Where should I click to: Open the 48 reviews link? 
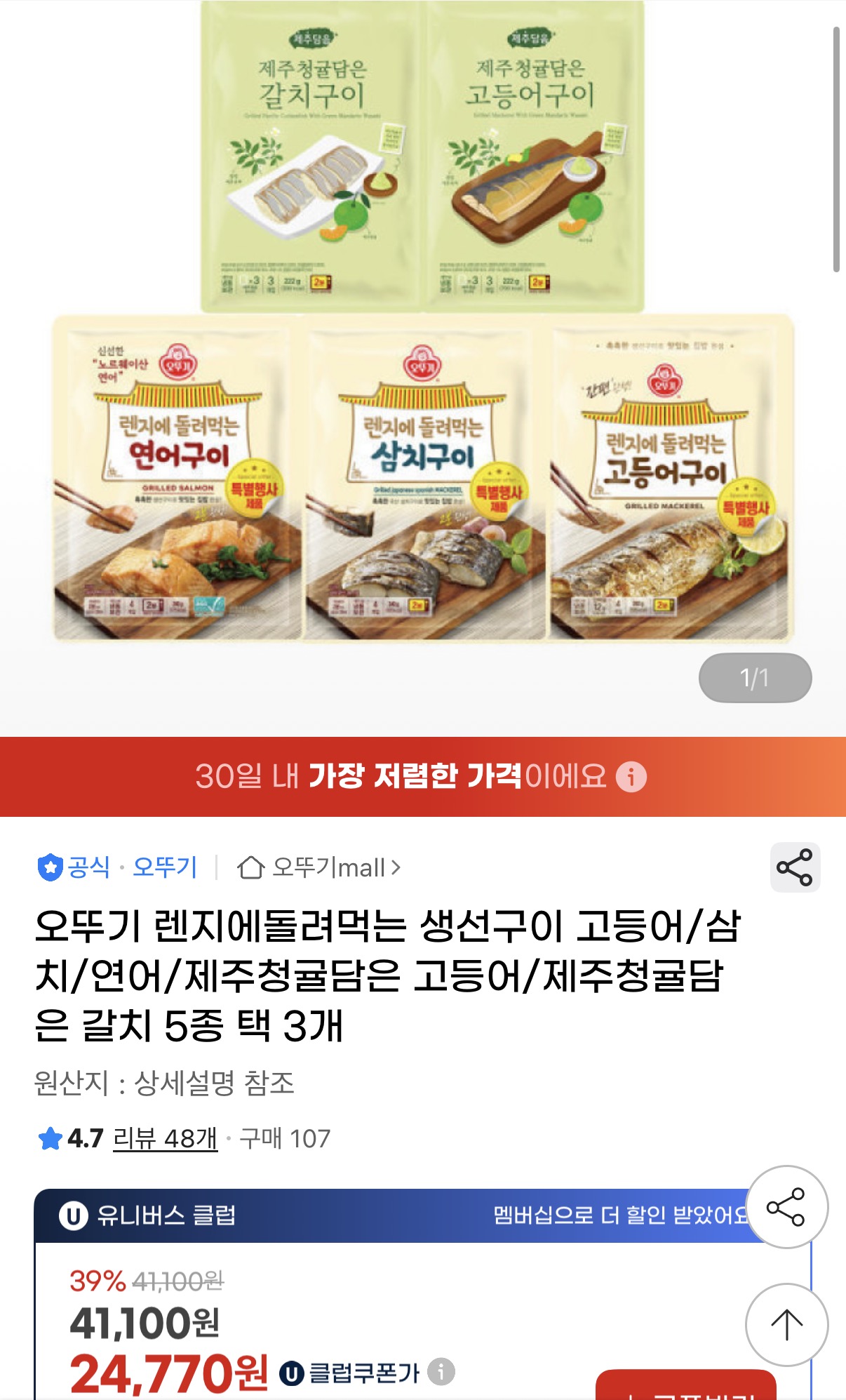point(165,1138)
